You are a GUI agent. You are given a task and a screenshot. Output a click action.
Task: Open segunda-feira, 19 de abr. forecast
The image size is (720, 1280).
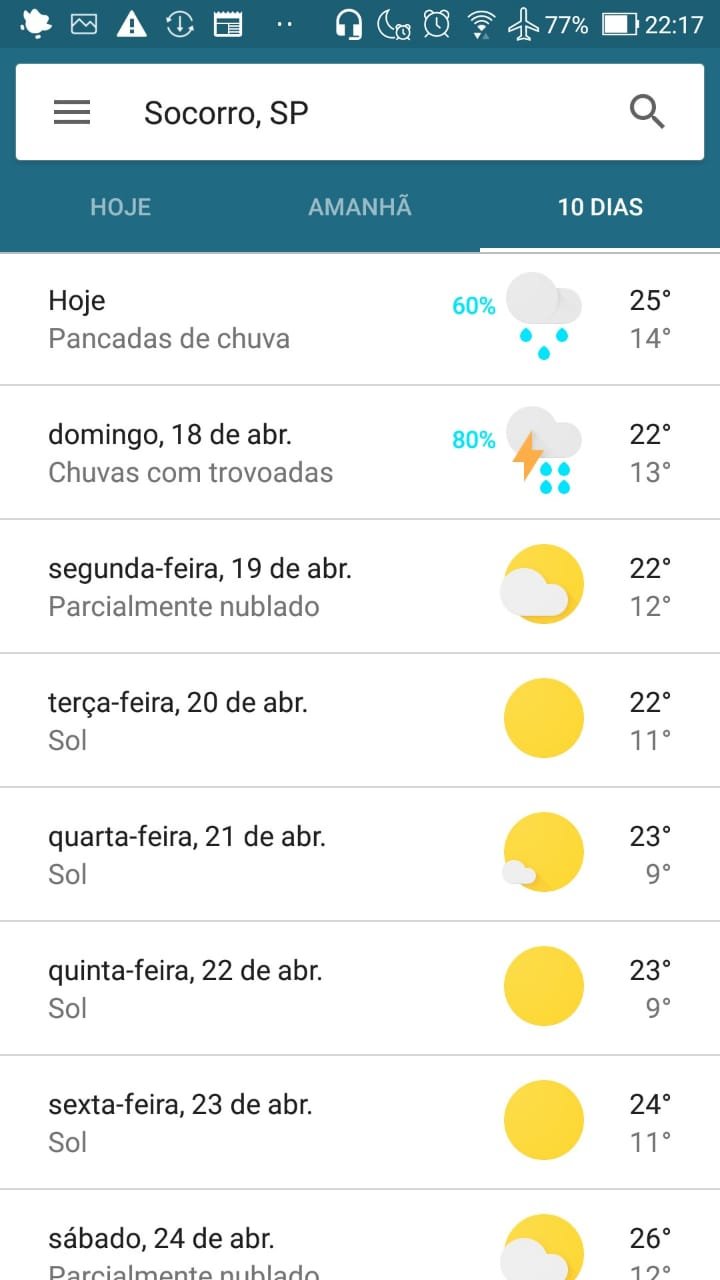360,586
